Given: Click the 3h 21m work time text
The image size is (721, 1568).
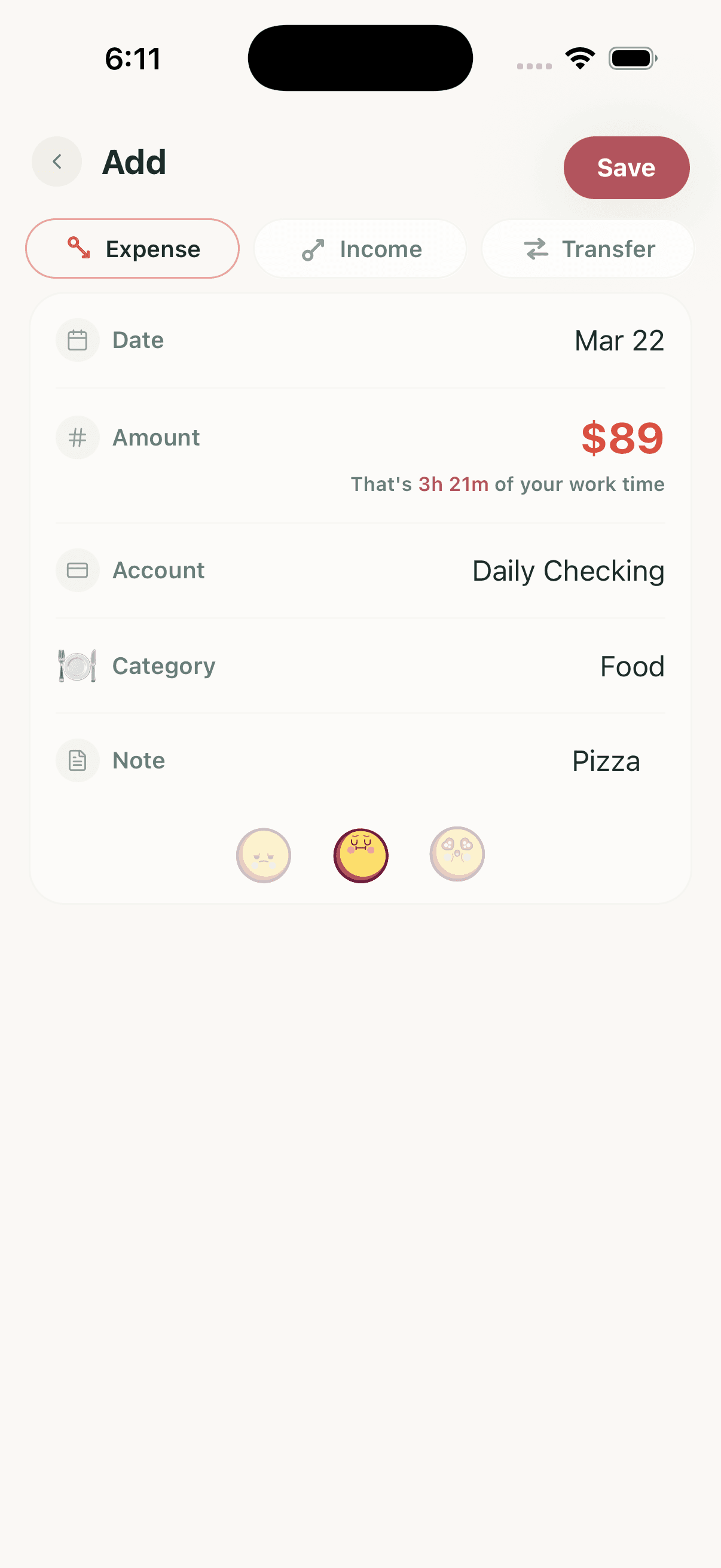Looking at the screenshot, I should (453, 484).
